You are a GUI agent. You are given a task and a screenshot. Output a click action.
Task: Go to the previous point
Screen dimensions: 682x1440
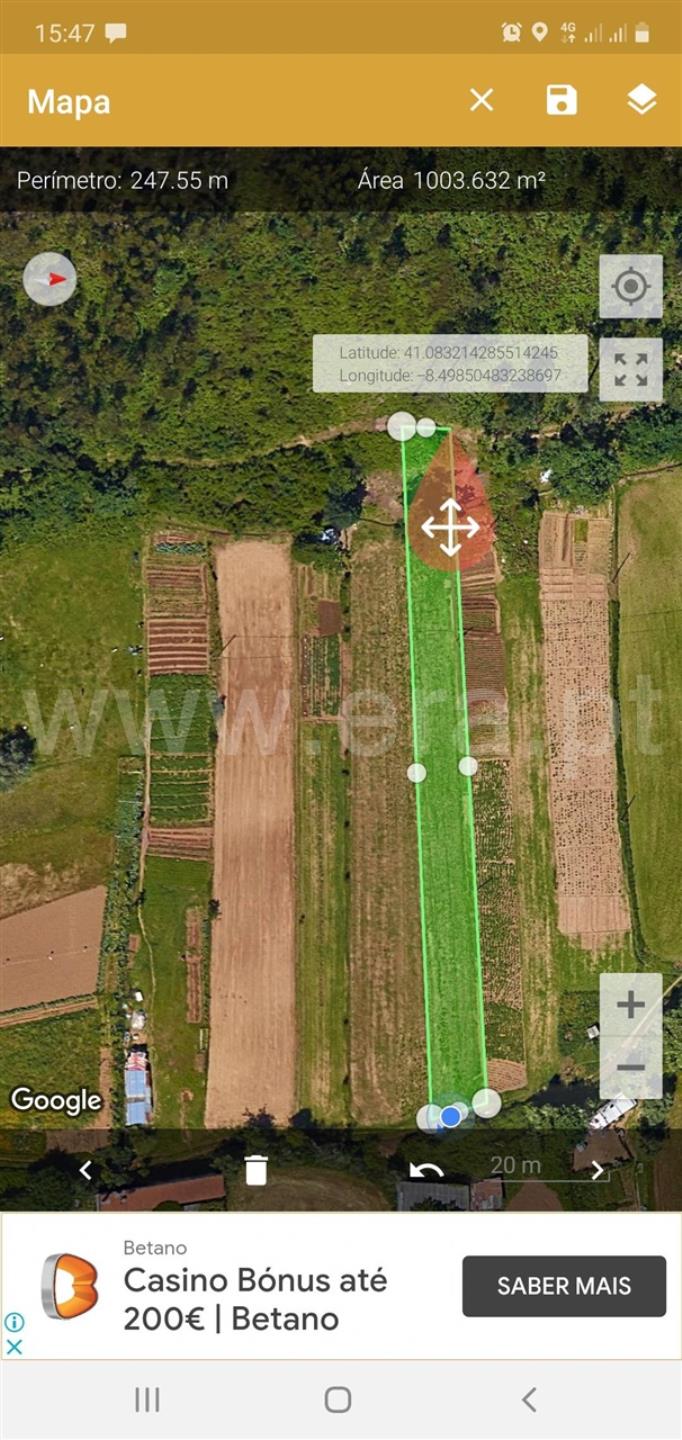pyautogui.click(x=86, y=1169)
